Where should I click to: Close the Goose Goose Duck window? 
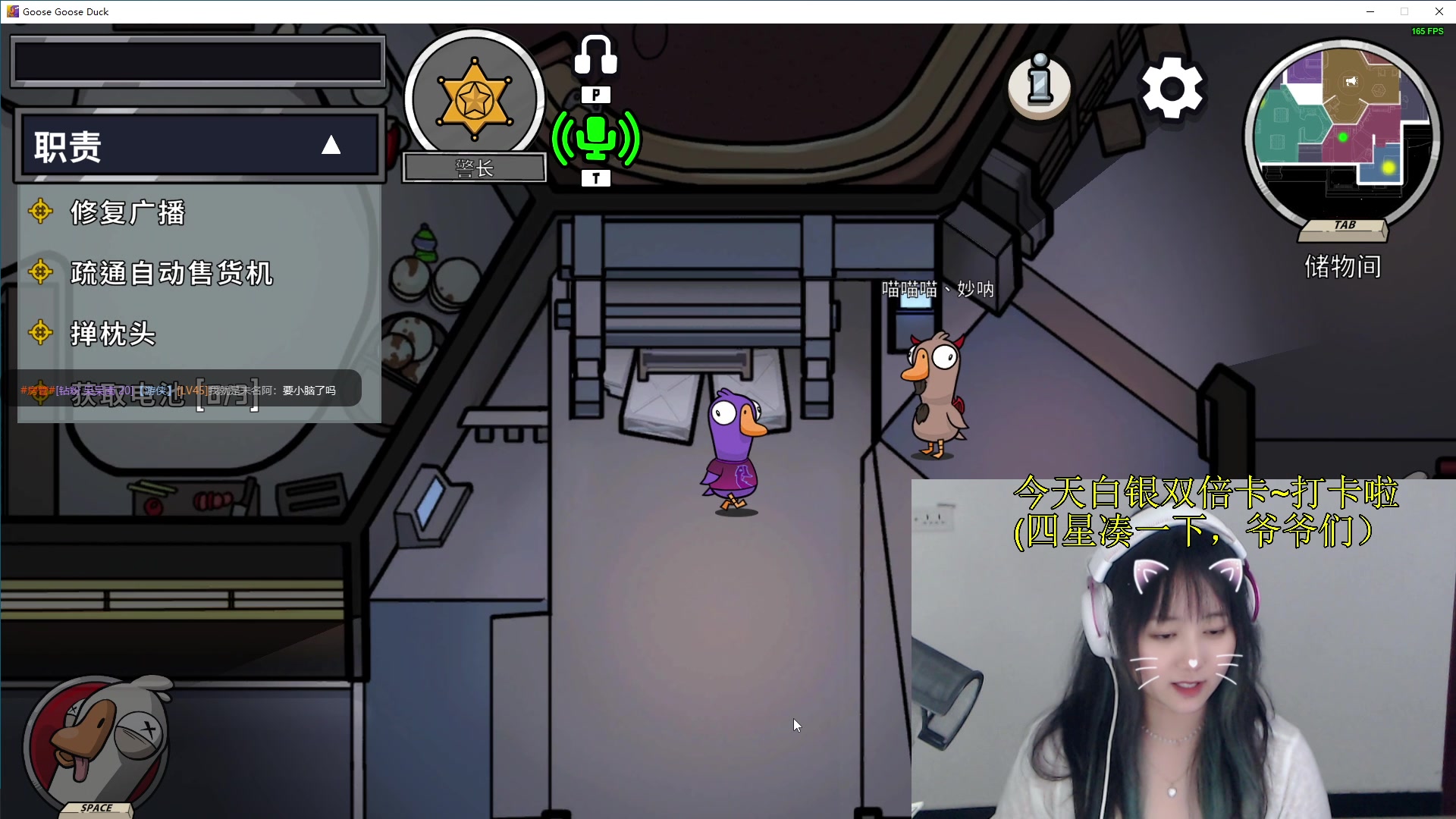[x=1439, y=11]
